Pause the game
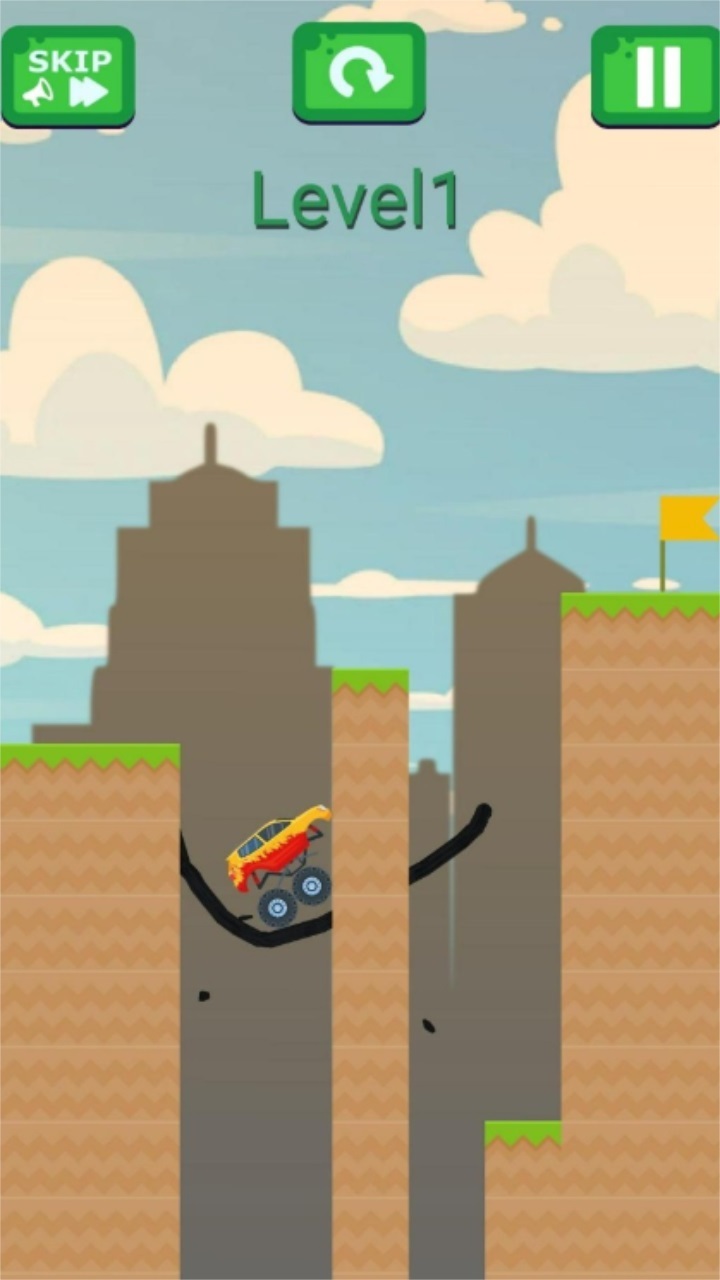720x1280 pixels. click(656, 76)
